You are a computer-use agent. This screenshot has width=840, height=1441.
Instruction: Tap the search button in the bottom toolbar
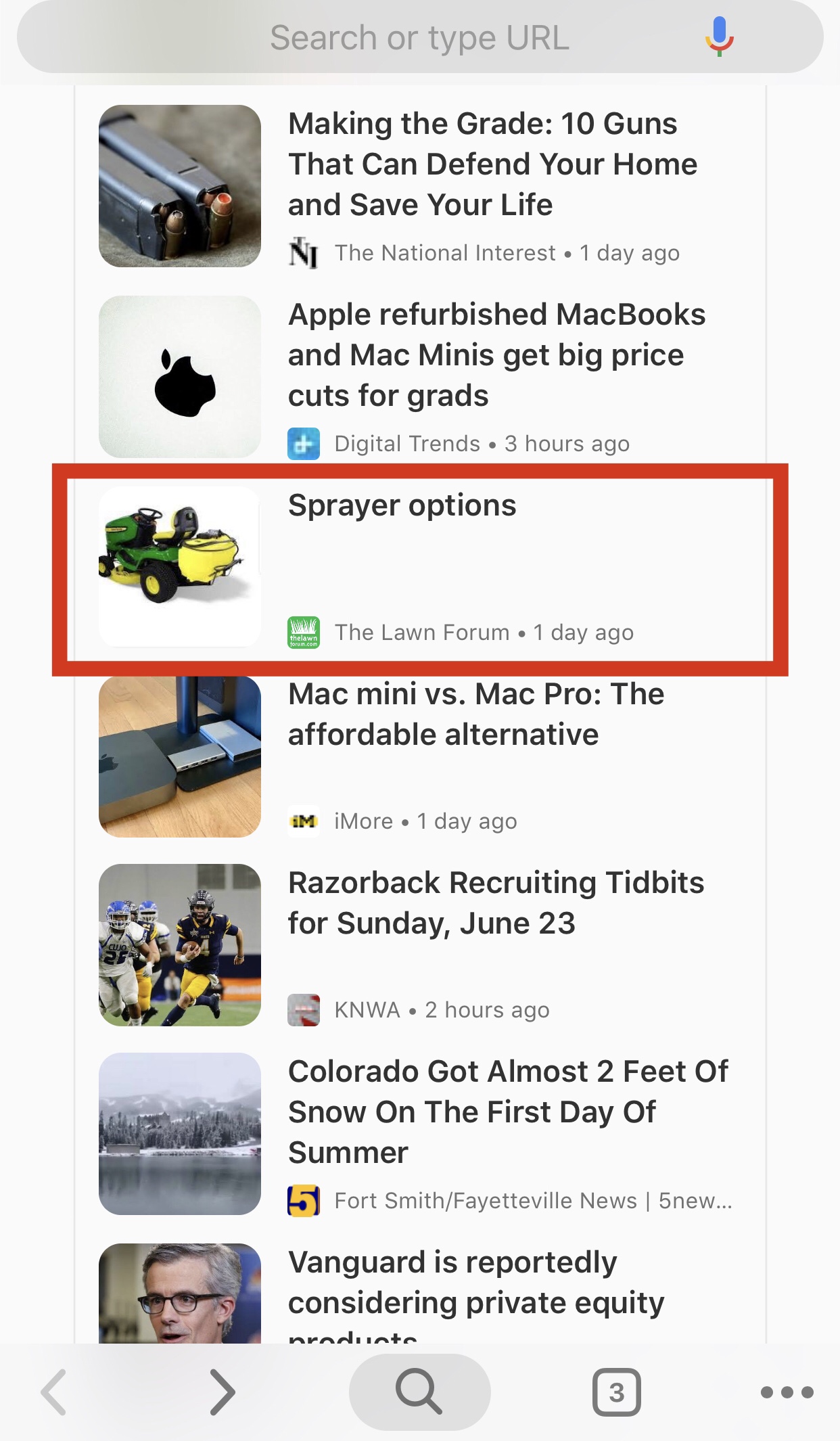pos(419,1392)
